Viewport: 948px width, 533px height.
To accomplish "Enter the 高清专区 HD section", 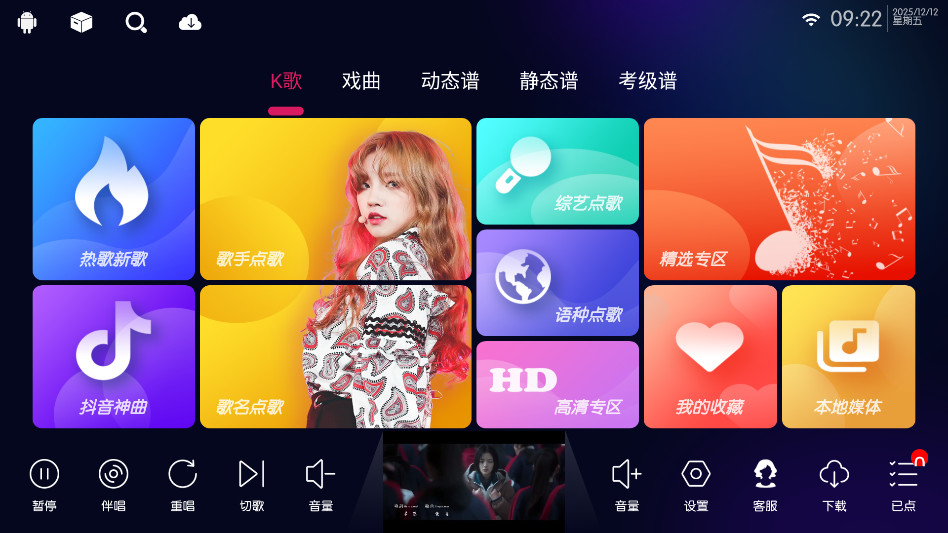I will (x=557, y=384).
